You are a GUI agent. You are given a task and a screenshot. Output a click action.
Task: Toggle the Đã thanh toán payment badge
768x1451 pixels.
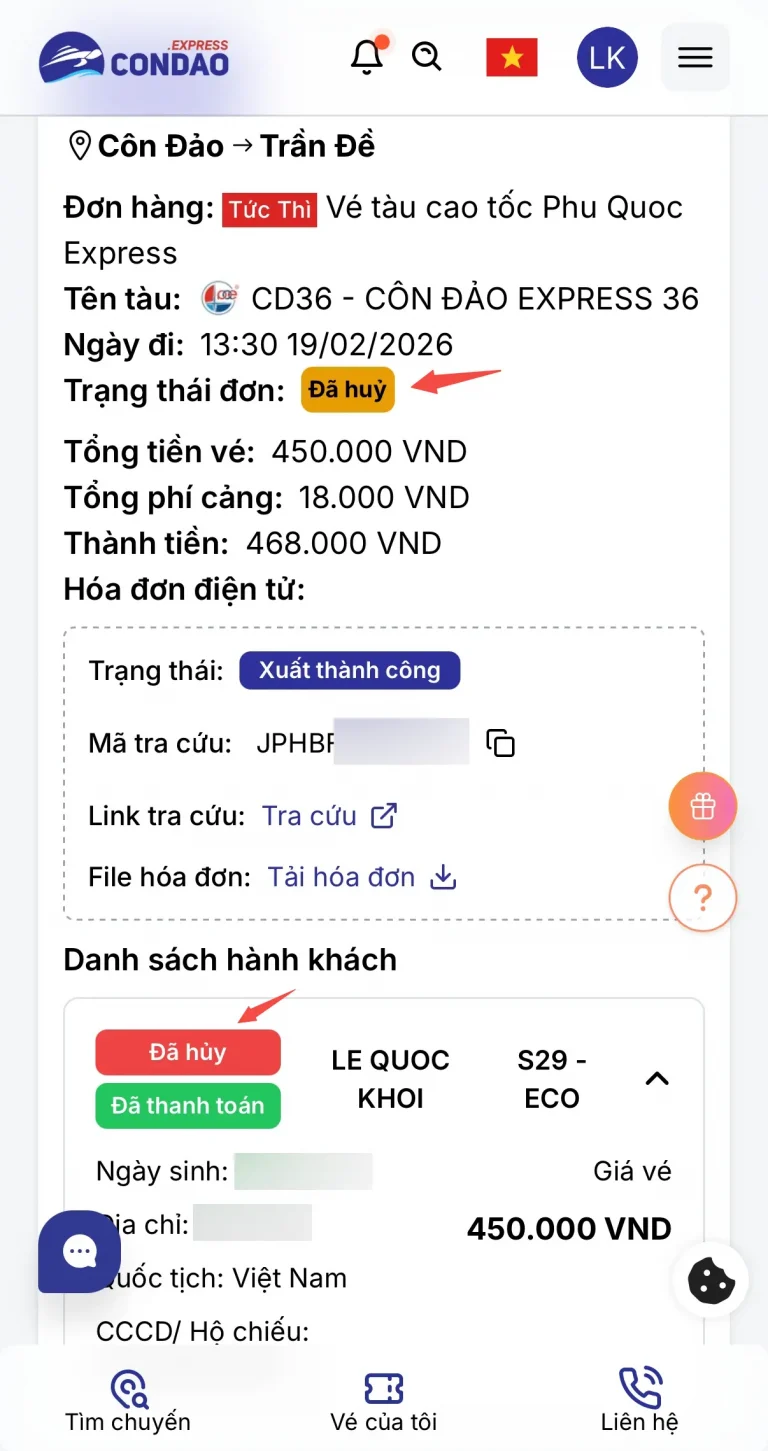[x=187, y=1106]
